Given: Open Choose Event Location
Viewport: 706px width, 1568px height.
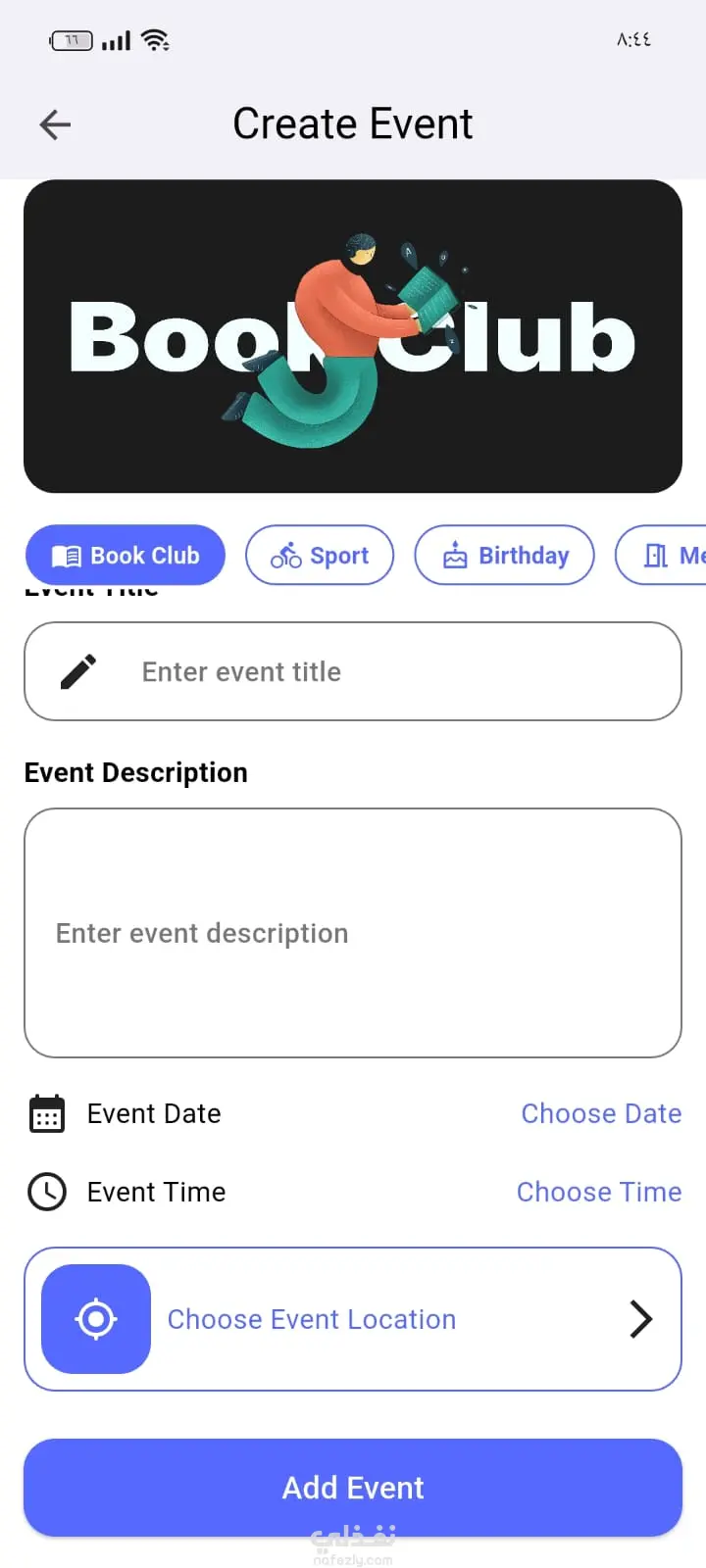Looking at the screenshot, I should [353, 1319].
